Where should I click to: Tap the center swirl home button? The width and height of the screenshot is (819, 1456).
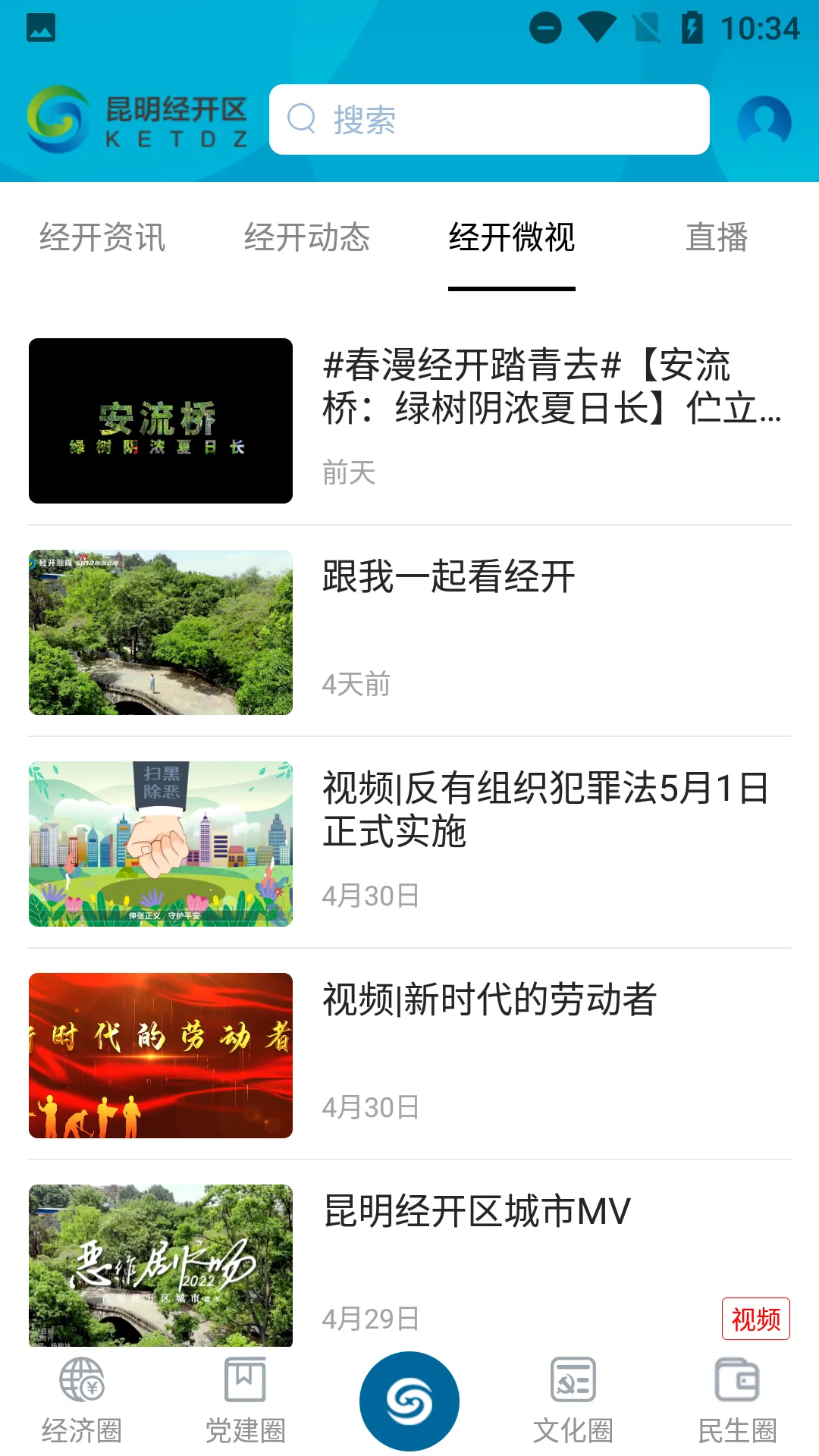pyautogui.click(x=409, y=1401)
